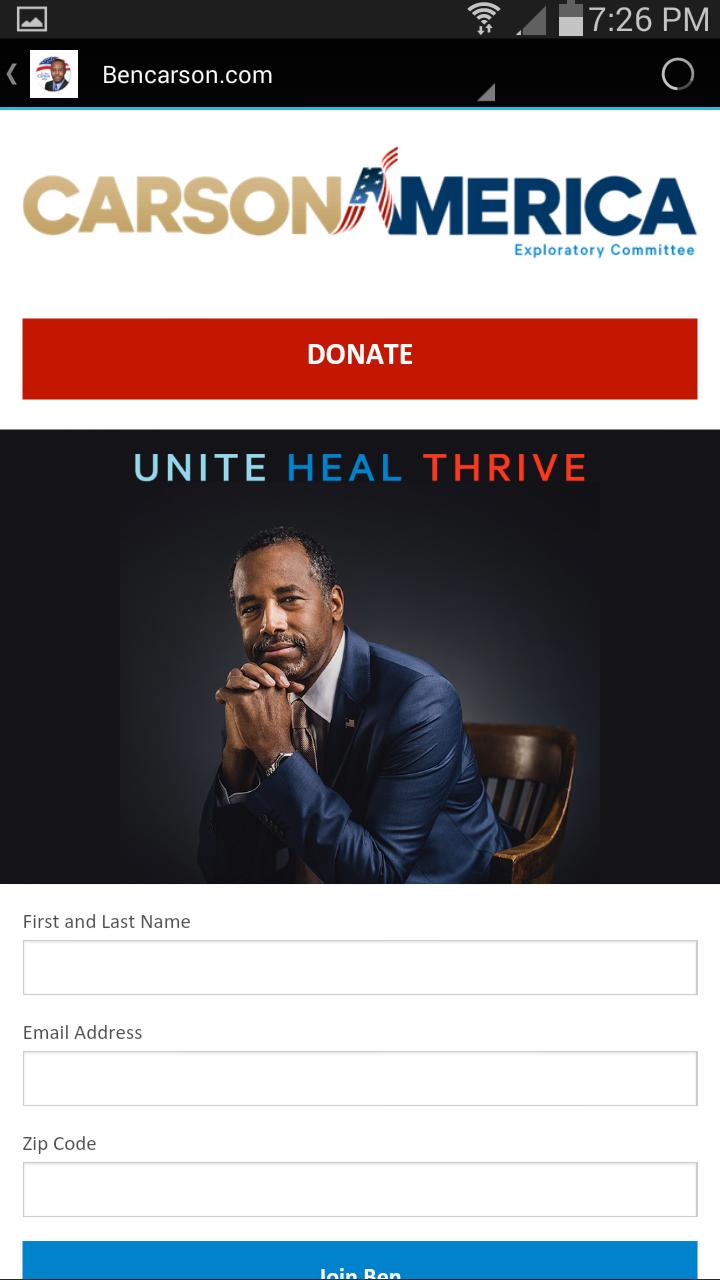This screenshot has width=720, height=1280.
Task: Expand the address bar dropdown
Action: (x=487, y=92)
